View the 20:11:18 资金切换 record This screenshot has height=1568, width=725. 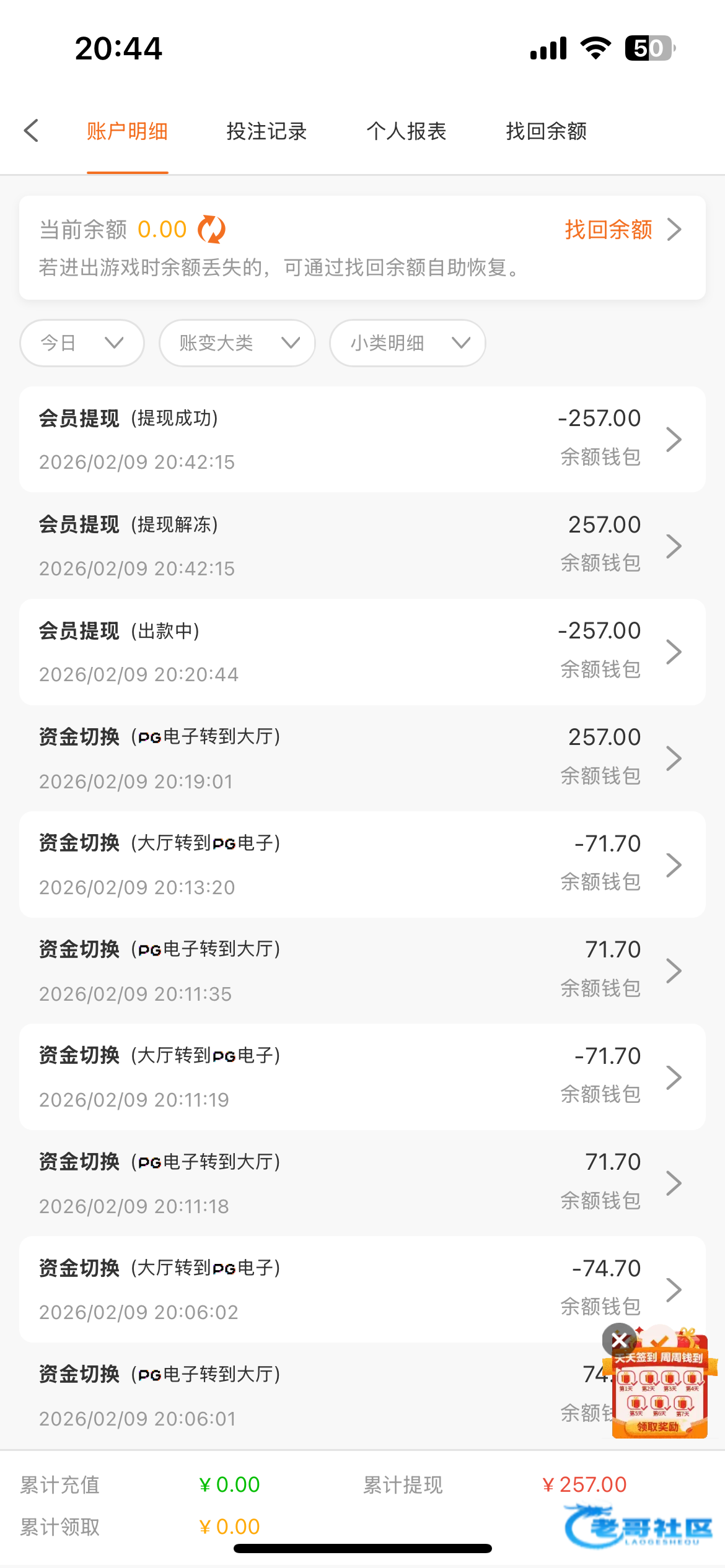(362, 1183)
